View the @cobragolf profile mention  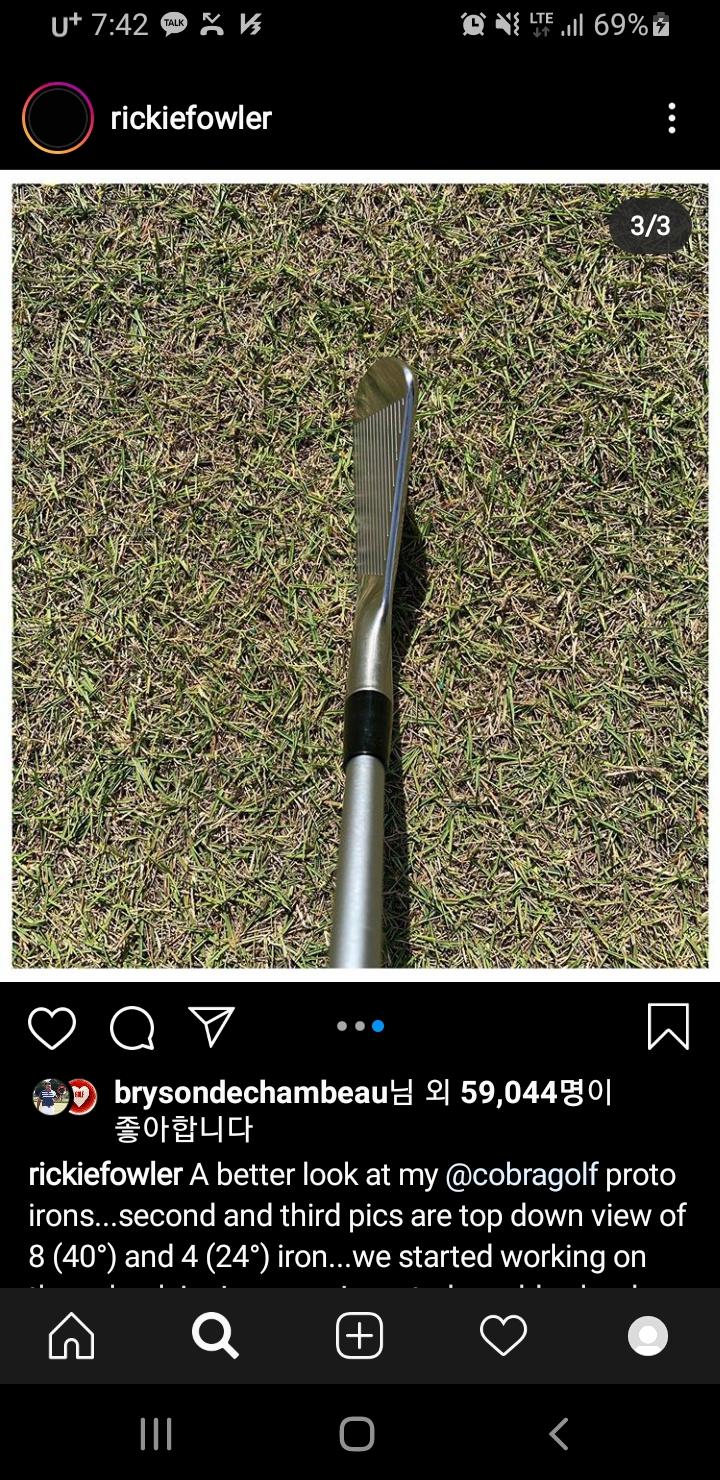[520, 1174]
